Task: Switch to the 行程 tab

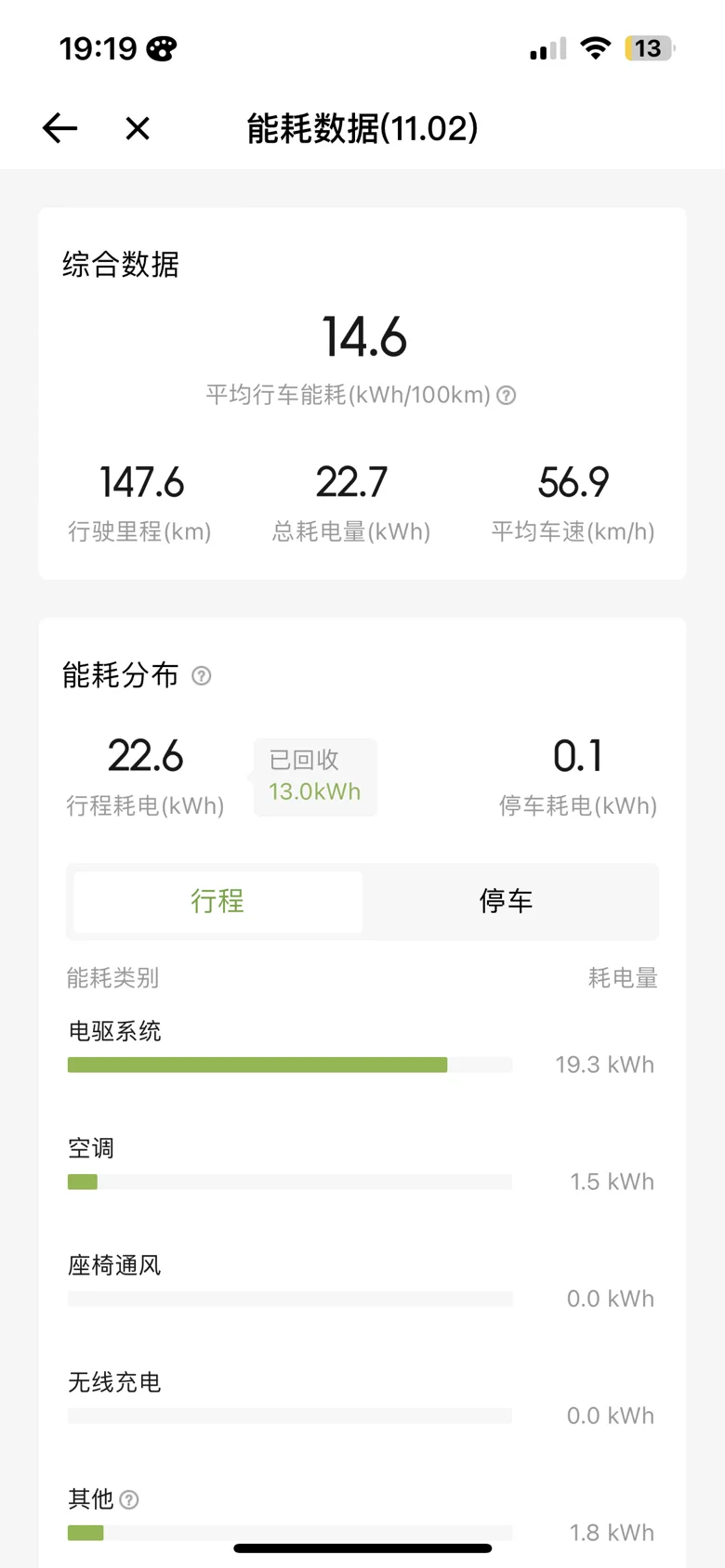Action: click(217, 901)
